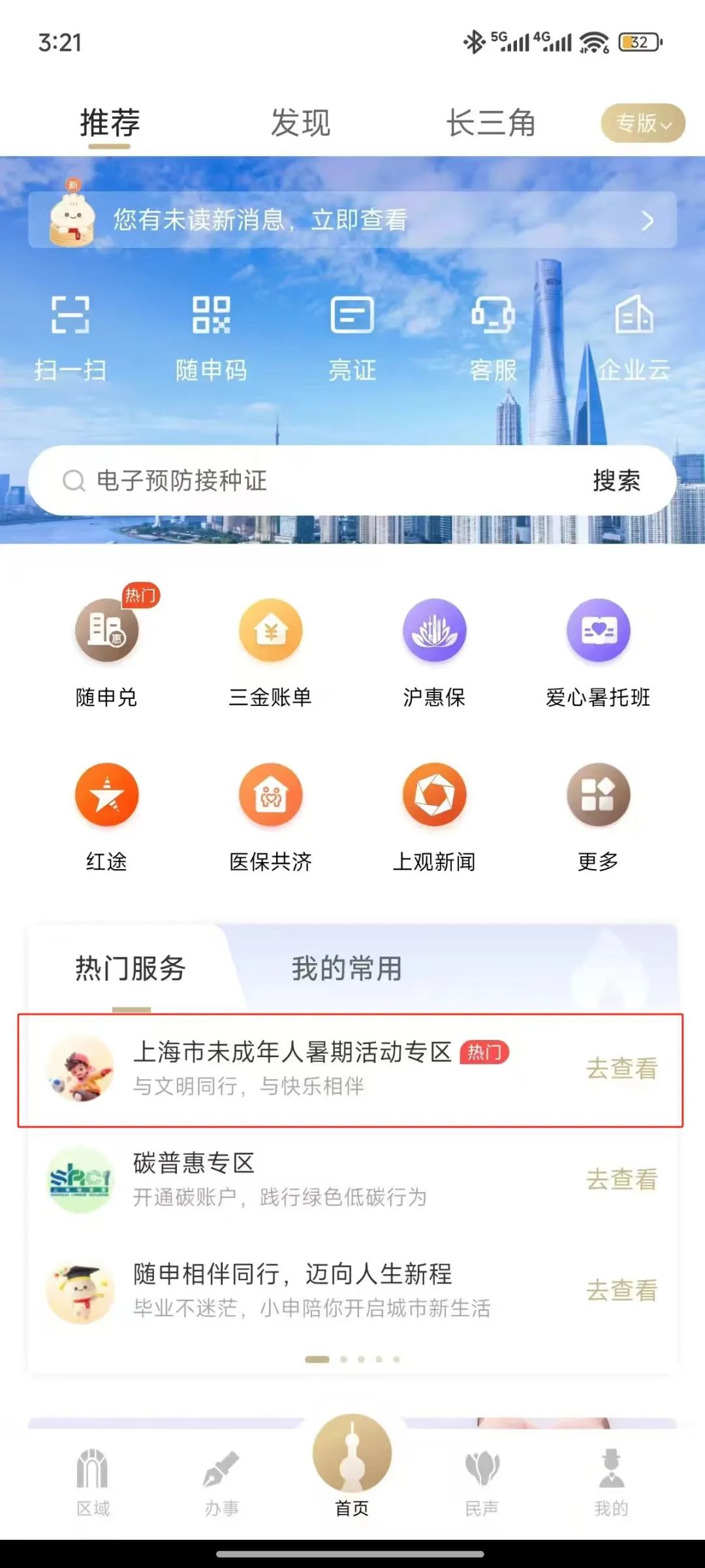This screenshot has width=705, height=1568.
Task: Switch to 我的常用 tab
Action: click(347, 968)
